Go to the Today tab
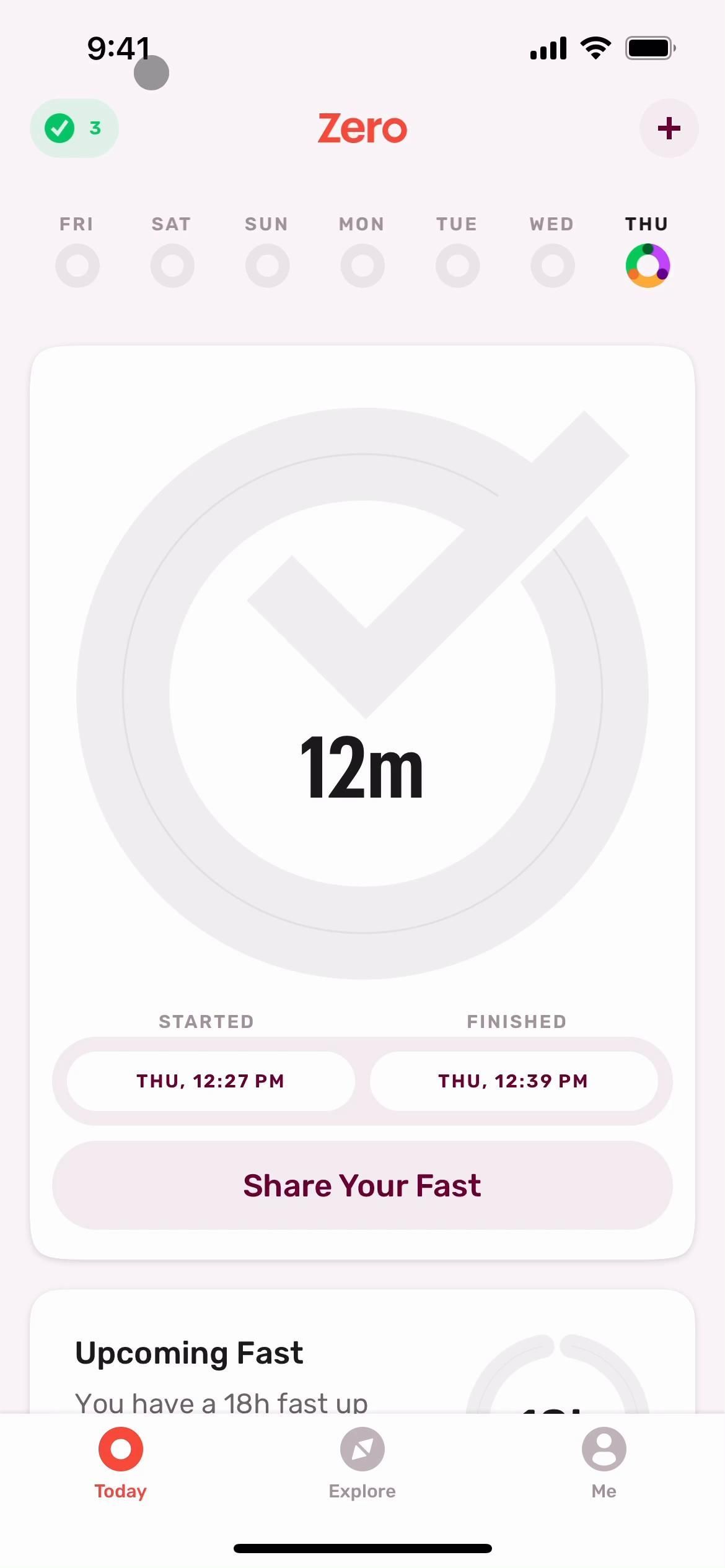Screen dimensions: 725x1568 tap(121, 1463)
